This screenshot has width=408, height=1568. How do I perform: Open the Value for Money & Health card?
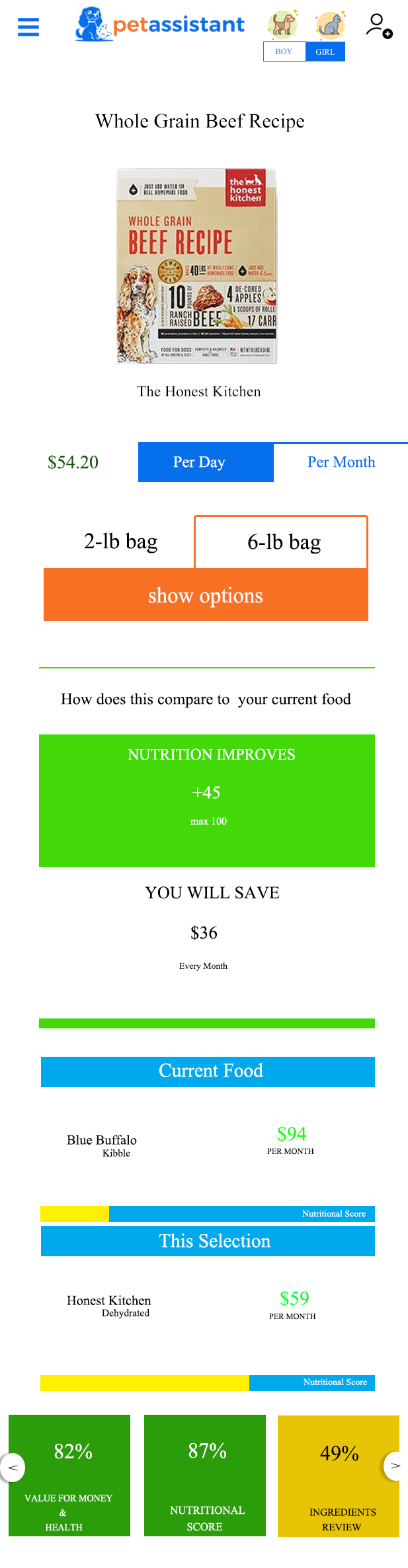click(x=69, y=1475)
